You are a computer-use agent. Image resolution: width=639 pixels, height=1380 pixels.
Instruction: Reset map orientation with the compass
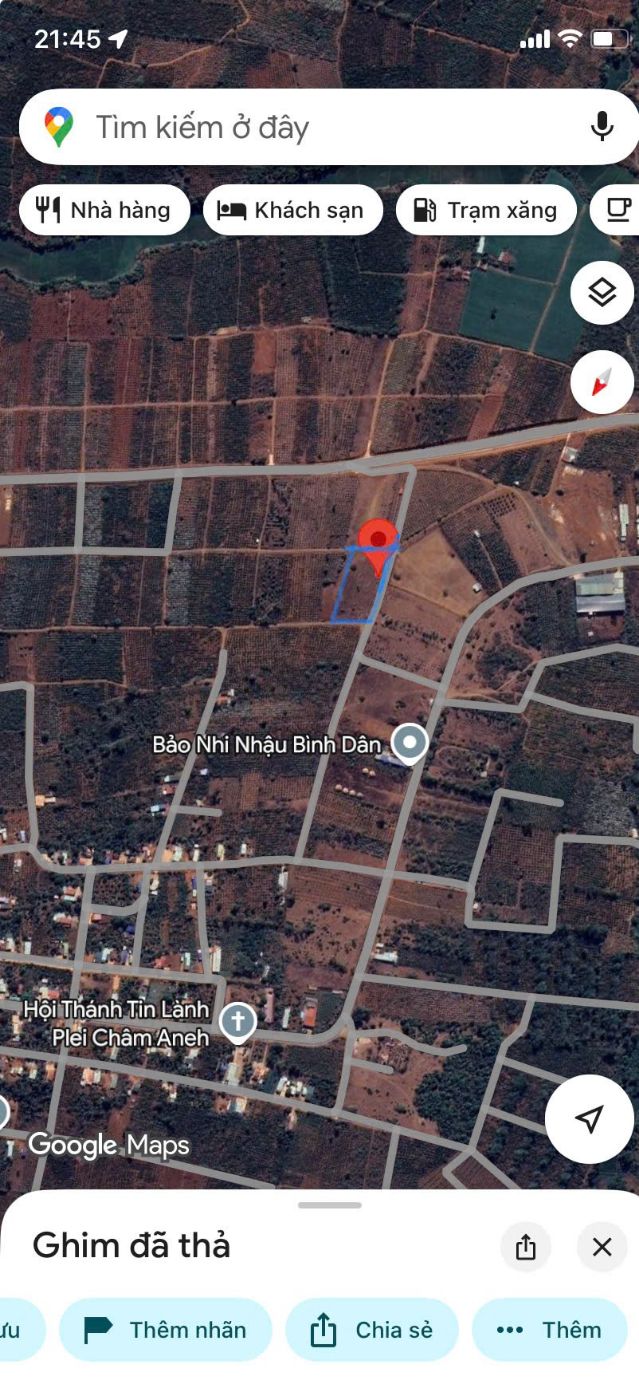tap(601, 382)
